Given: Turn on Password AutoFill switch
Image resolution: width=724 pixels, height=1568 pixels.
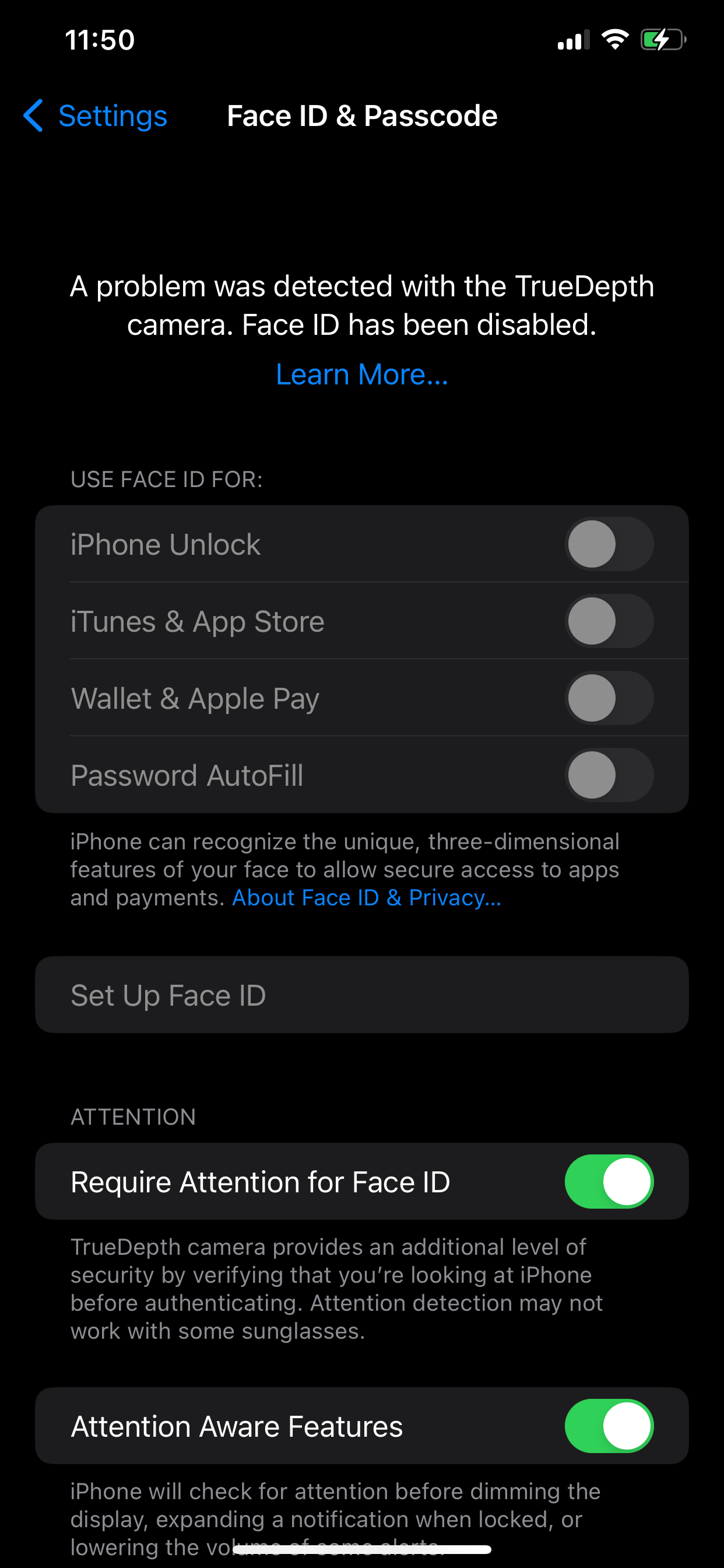Looking at the screenshot, I should pyautogui.click(x=609, y=775).
